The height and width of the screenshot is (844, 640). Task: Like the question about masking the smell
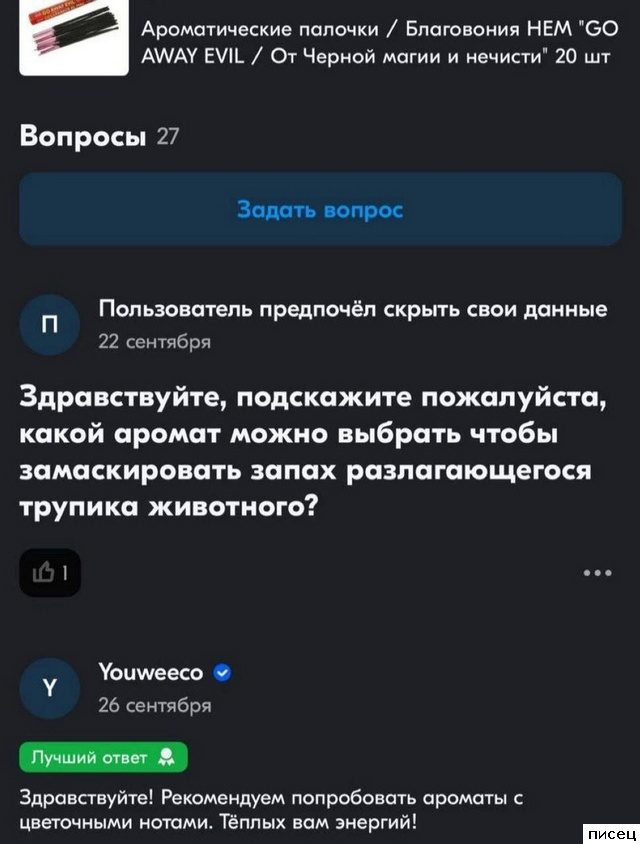point(50,573)
